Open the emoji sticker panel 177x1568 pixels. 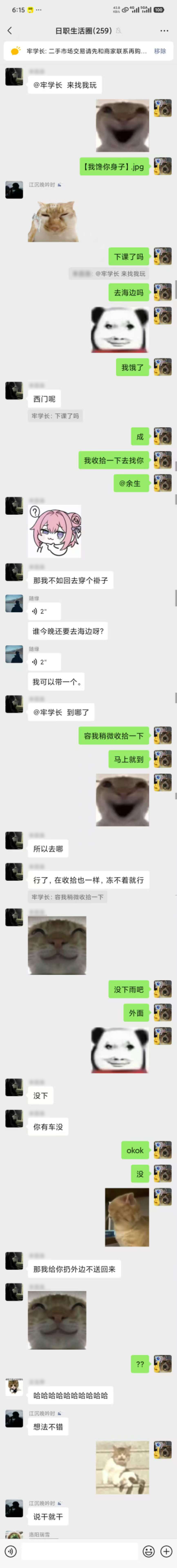coord(148,1551)
